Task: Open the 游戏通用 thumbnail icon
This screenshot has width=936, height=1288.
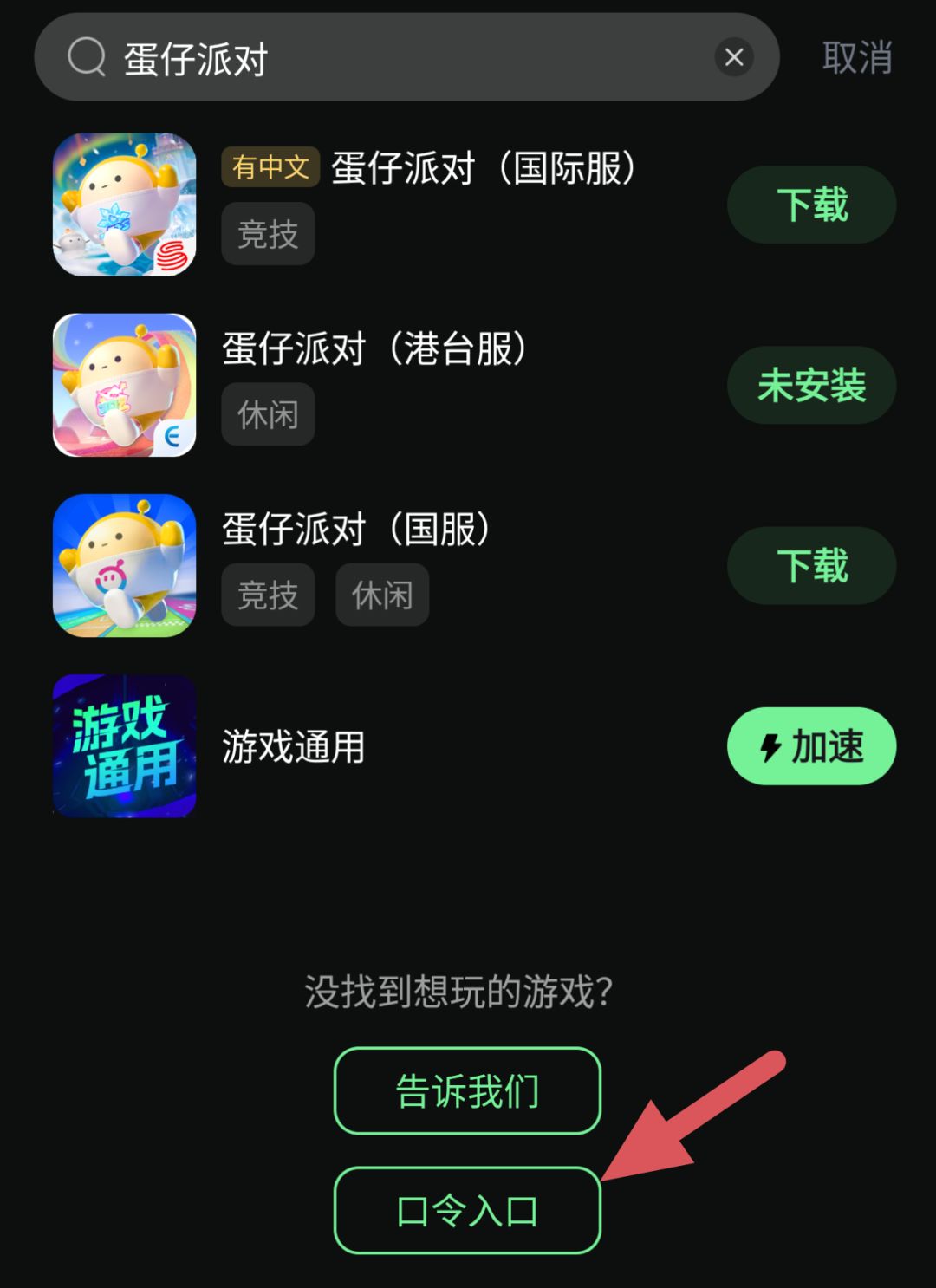Action: click(x=124, y=746)
